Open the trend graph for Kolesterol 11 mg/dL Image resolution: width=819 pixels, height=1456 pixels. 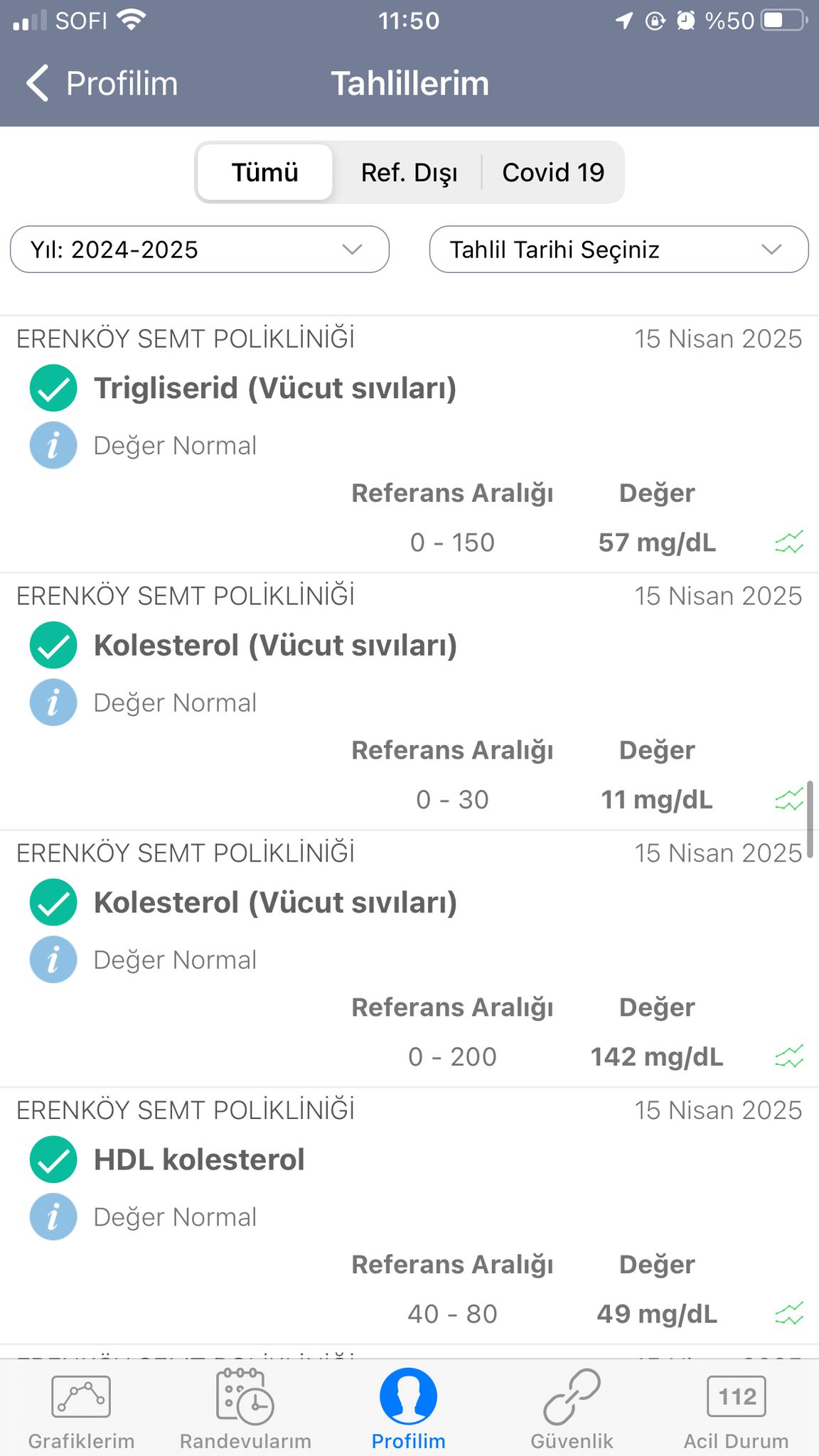click(x=788, y=800)
